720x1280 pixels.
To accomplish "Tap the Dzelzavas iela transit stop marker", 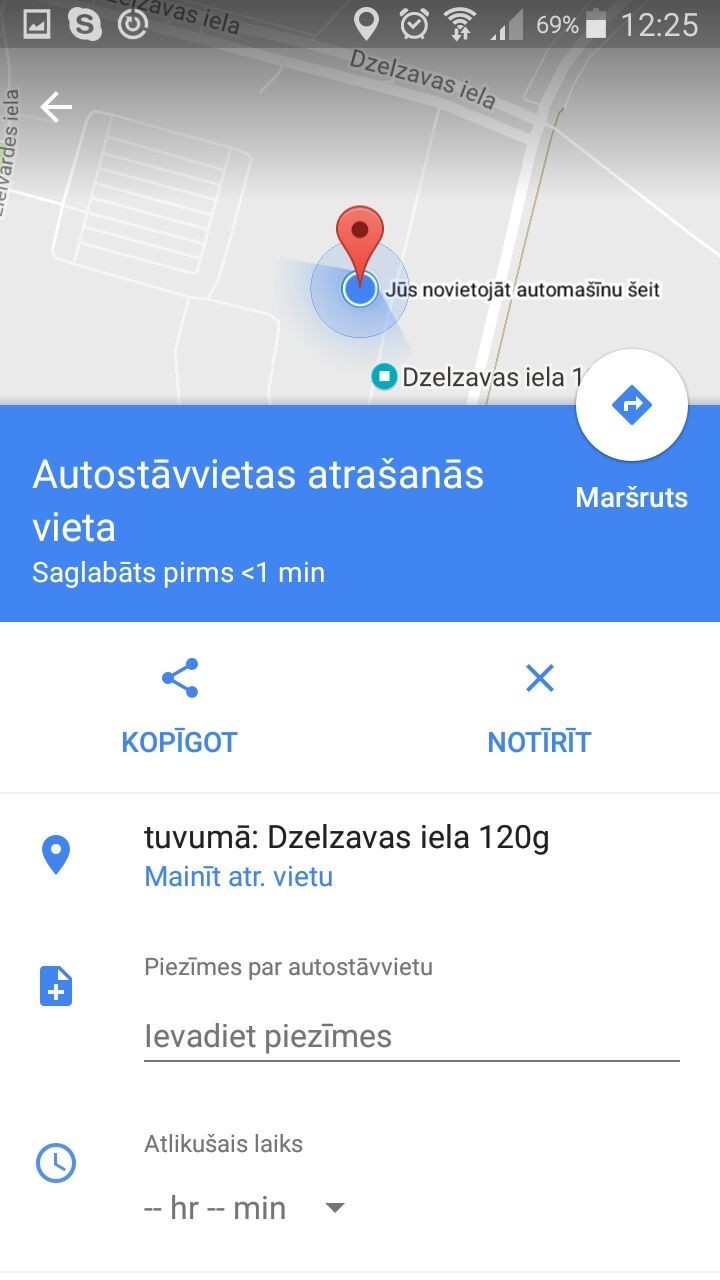I will click(384, 377).
